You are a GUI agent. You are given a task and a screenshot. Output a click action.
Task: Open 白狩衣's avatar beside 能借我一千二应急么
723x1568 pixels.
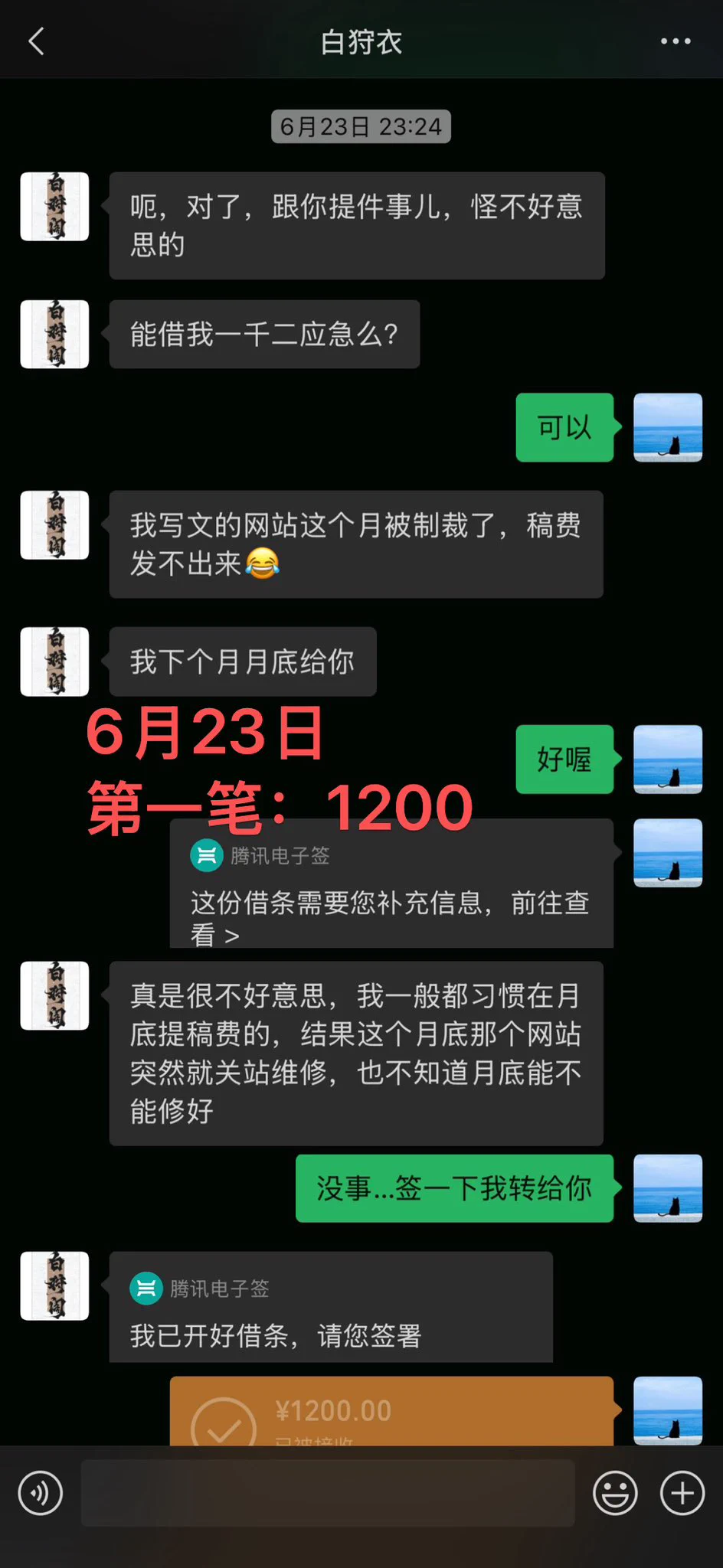54,335
